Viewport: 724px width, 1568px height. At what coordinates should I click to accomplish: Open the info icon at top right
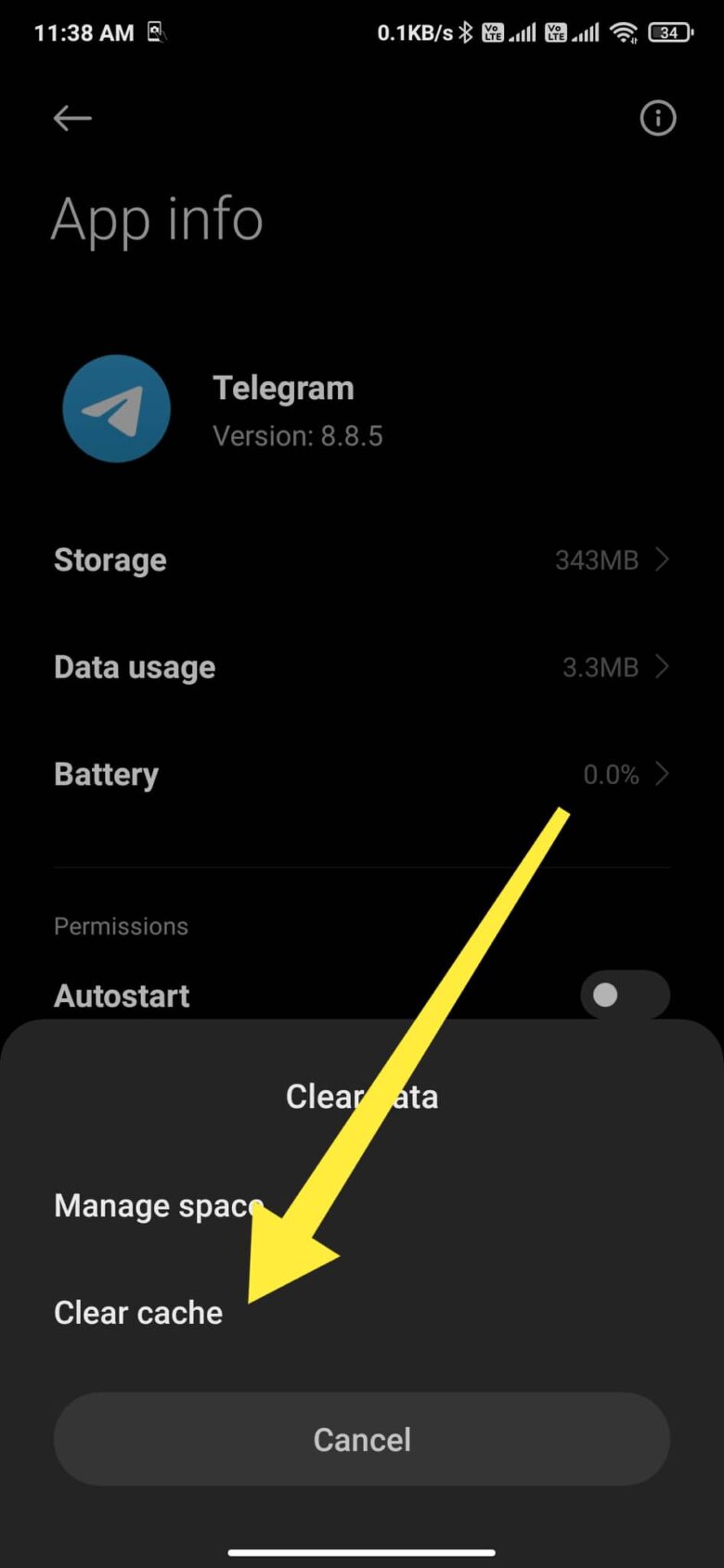[657, 118]
